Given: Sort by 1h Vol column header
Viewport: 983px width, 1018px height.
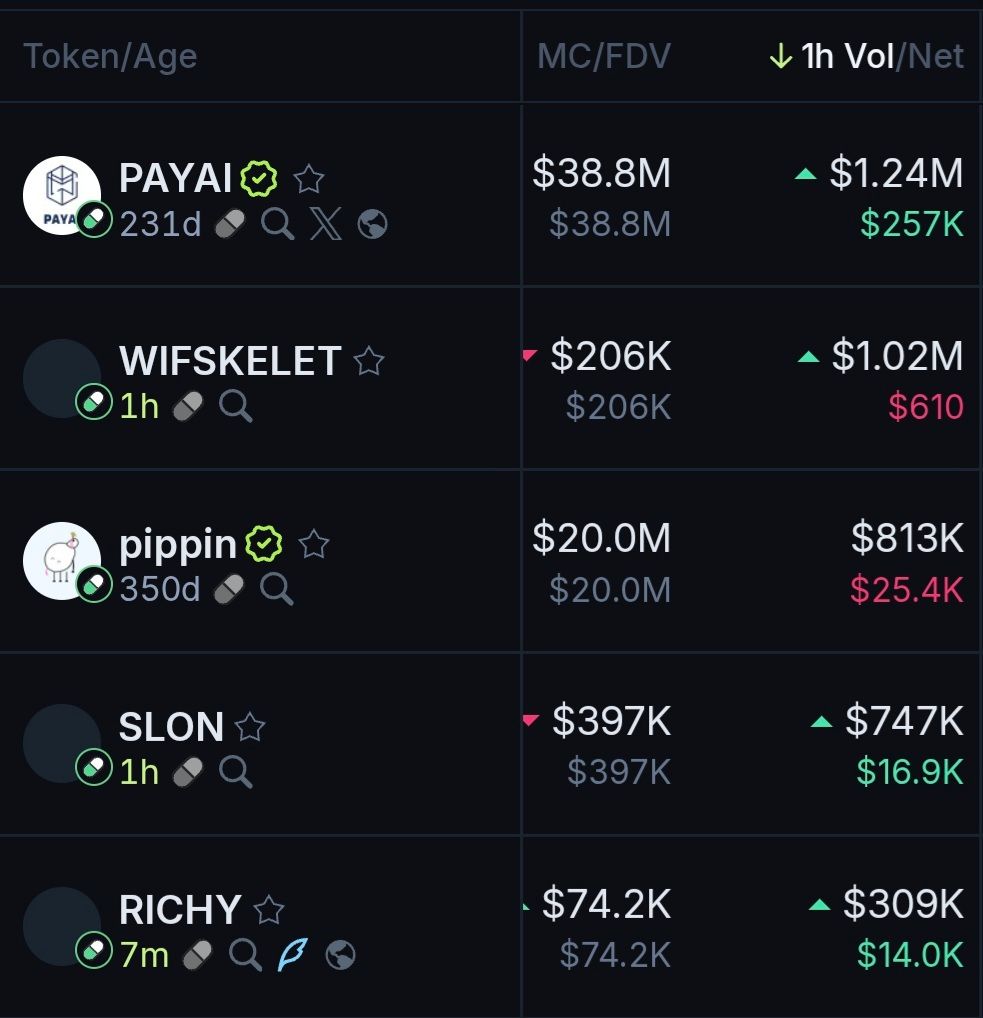Looking at the screenshot, I should tap(846, 56).
